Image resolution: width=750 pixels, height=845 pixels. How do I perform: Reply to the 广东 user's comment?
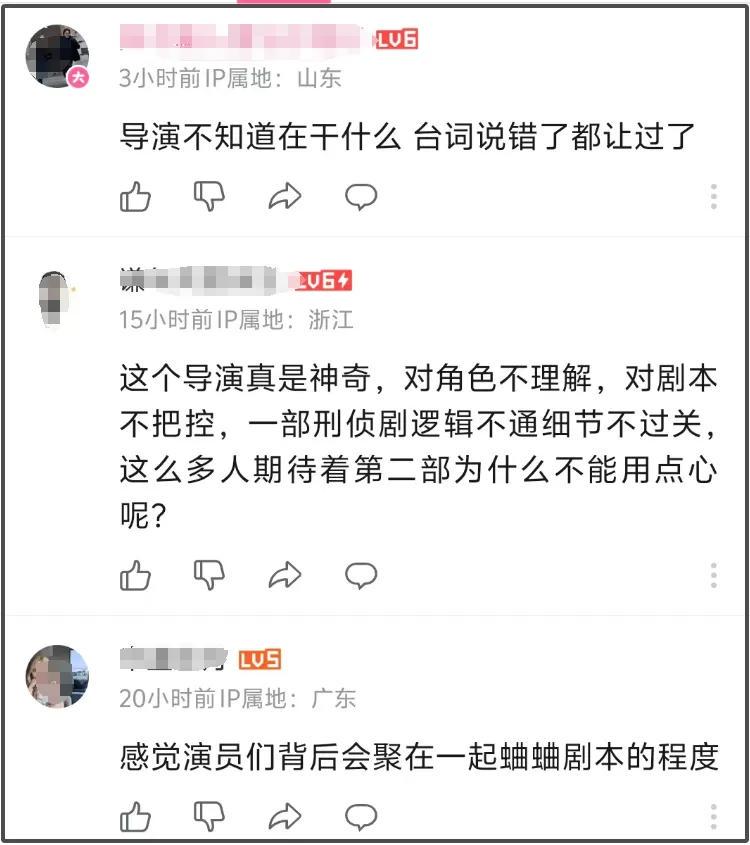coord(361,816)
